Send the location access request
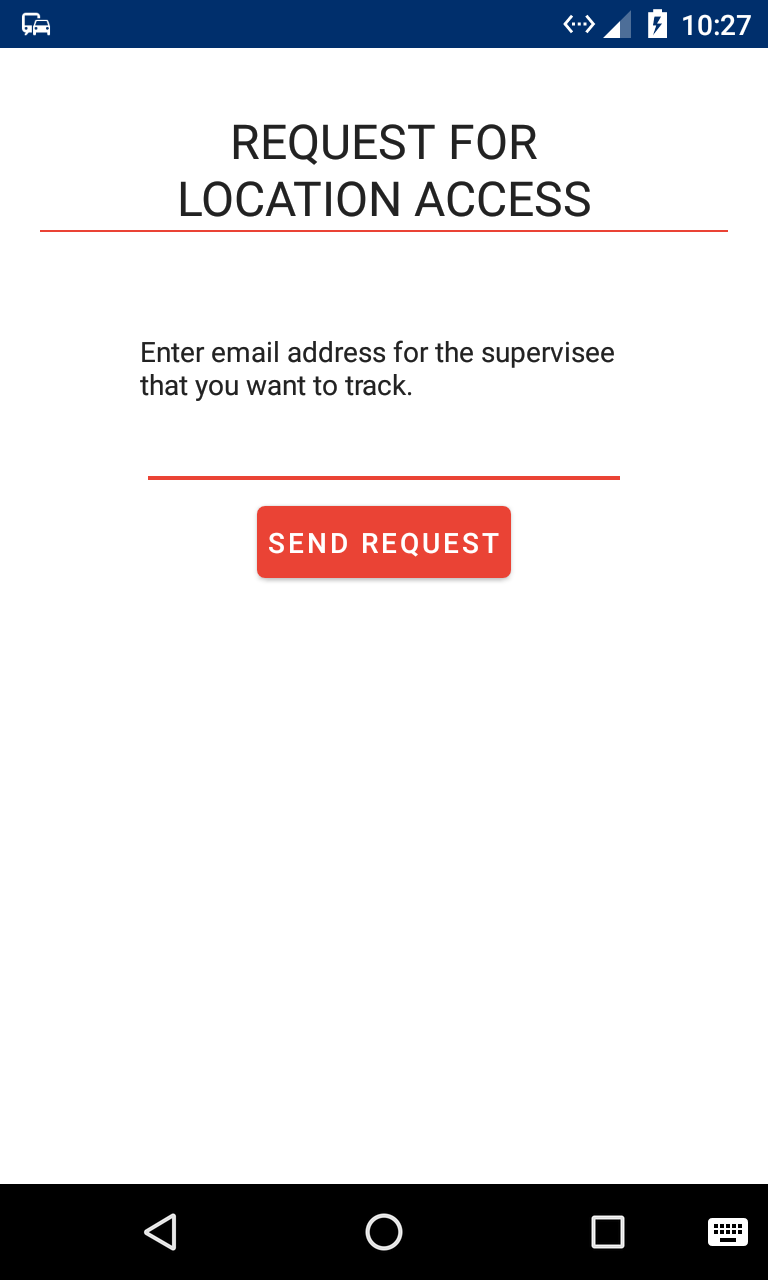 click(x=384, y=542)
